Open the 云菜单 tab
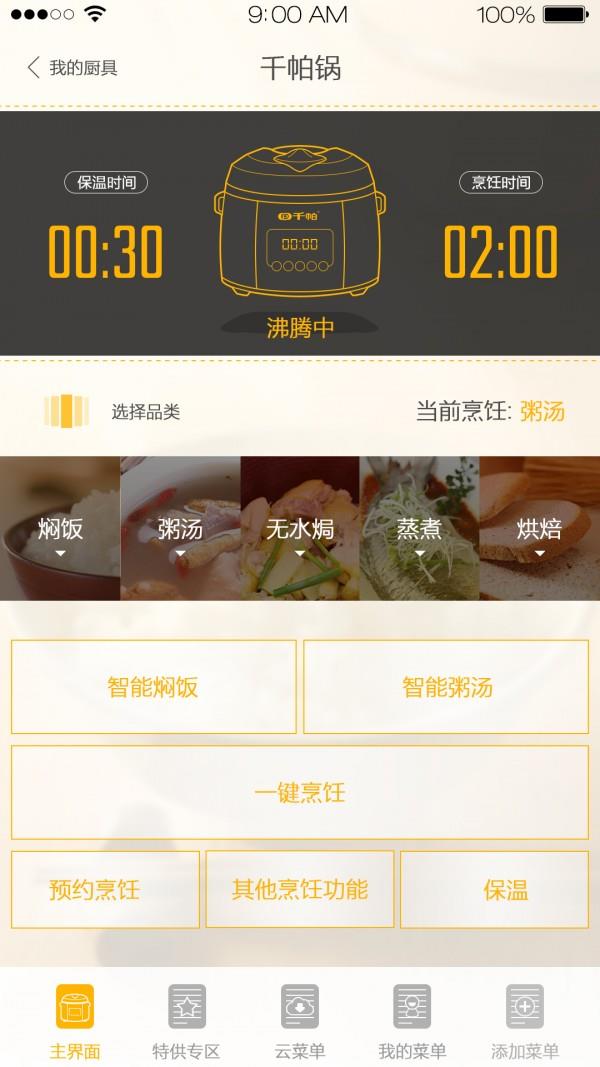 pyautogui.click(x=300, y=1020)
